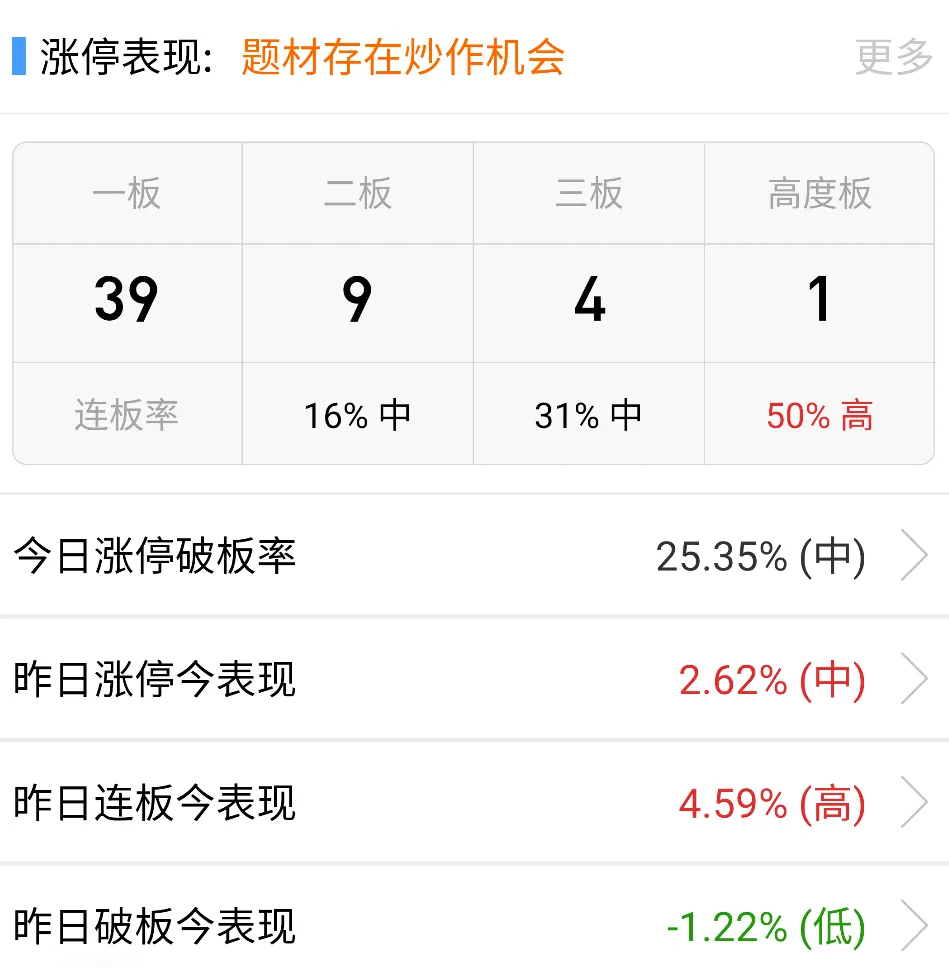Open the 今日涨停破板率 row

click(x=474, y=556)
